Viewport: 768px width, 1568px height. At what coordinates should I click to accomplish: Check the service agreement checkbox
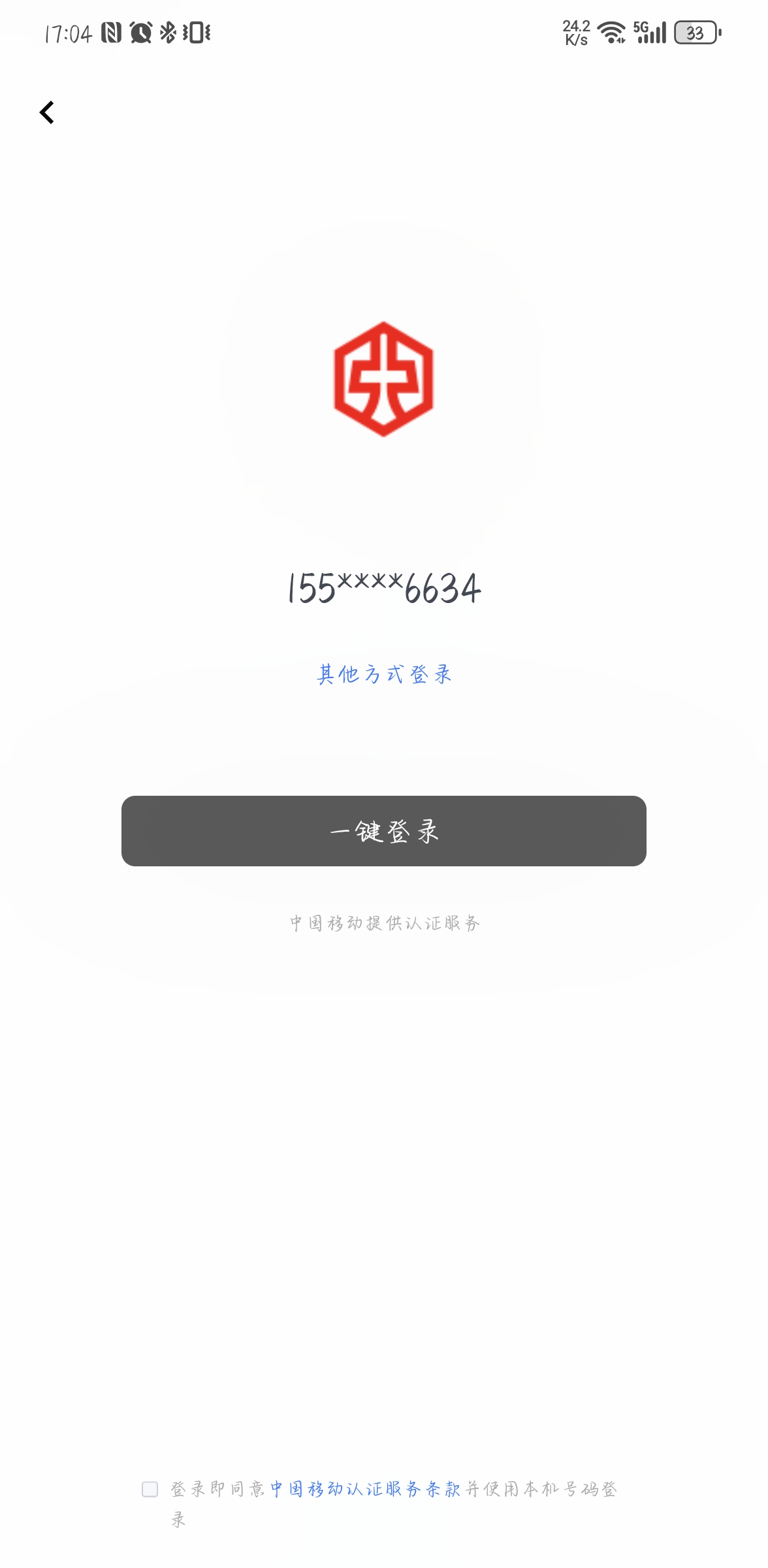point(150,1489)
